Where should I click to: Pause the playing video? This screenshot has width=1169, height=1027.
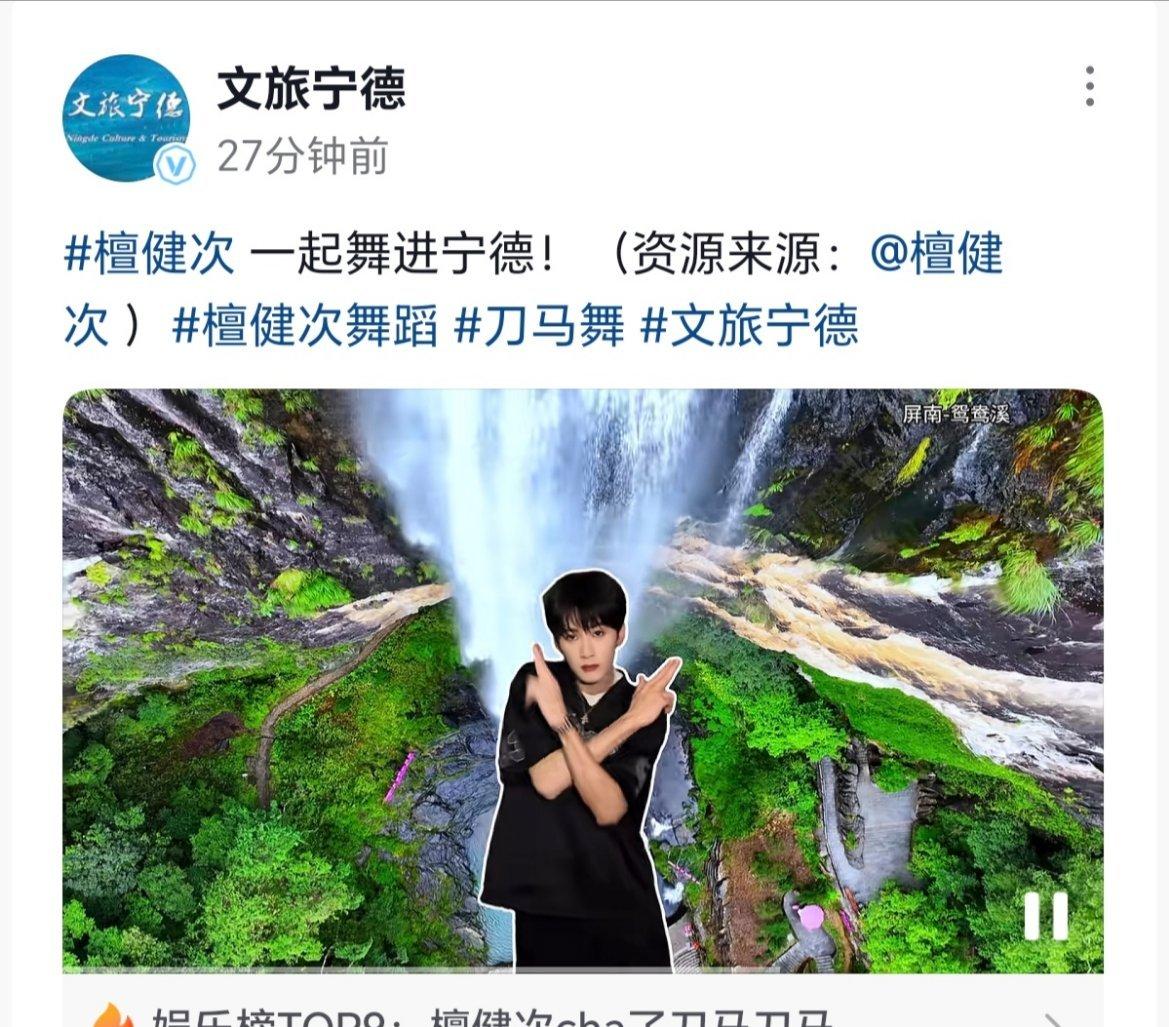(1045, 916)
